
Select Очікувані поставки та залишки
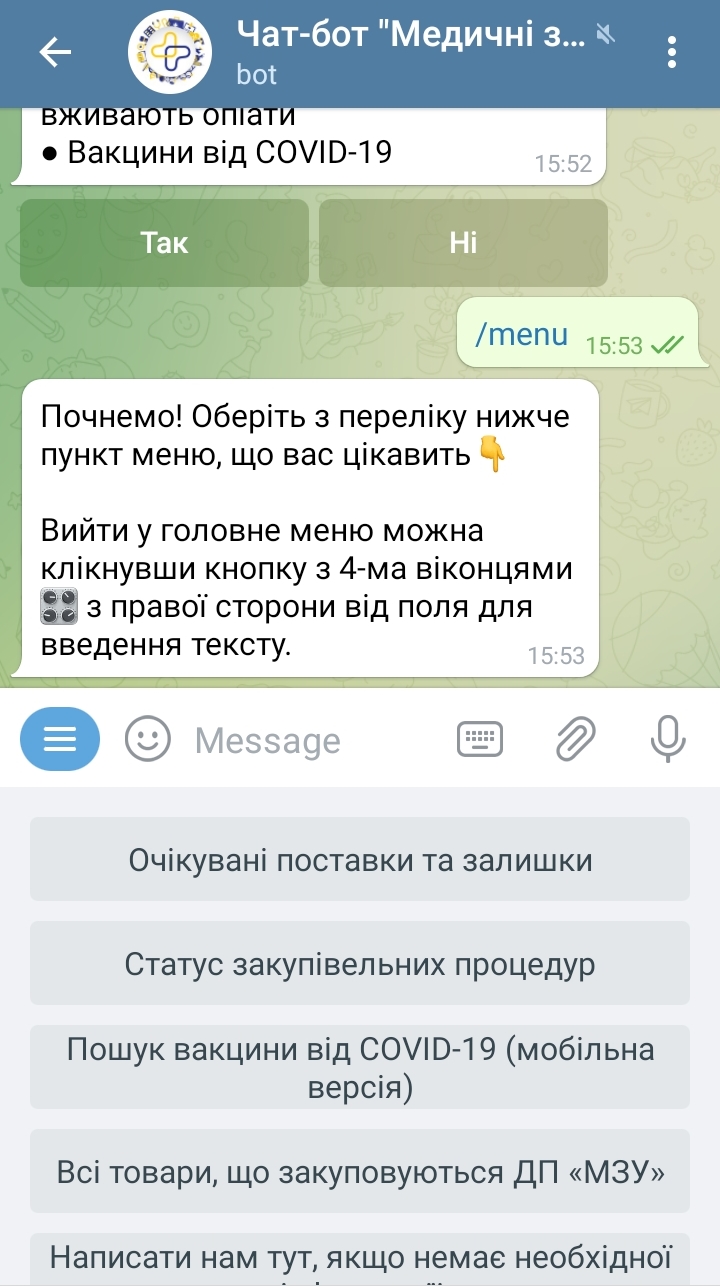360,860
